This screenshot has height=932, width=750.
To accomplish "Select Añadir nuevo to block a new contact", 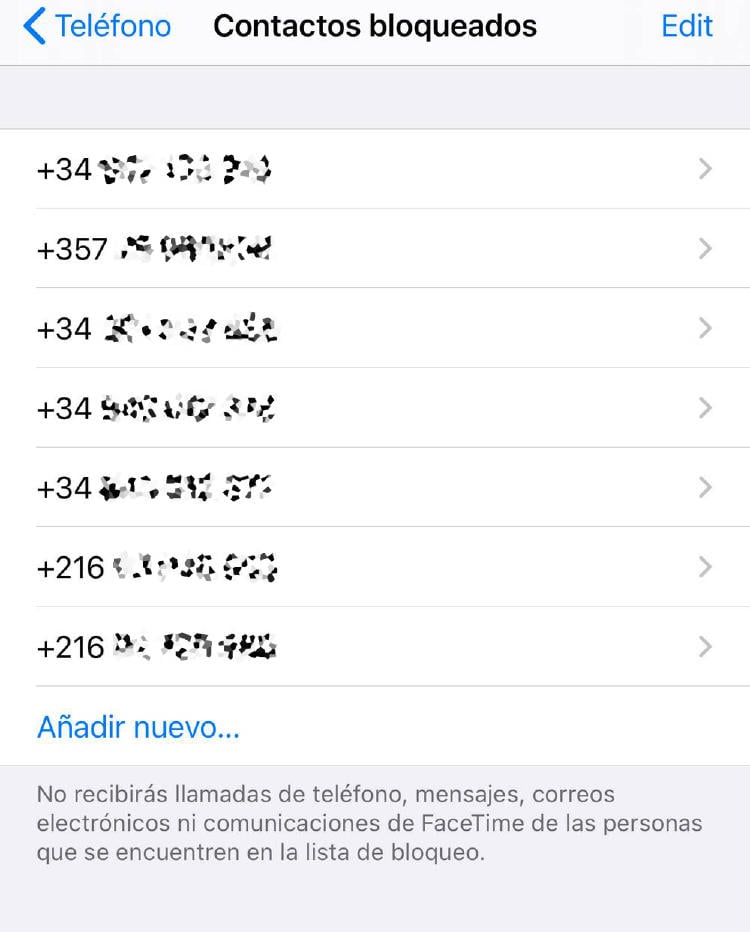I will click(x=139, y=727).
